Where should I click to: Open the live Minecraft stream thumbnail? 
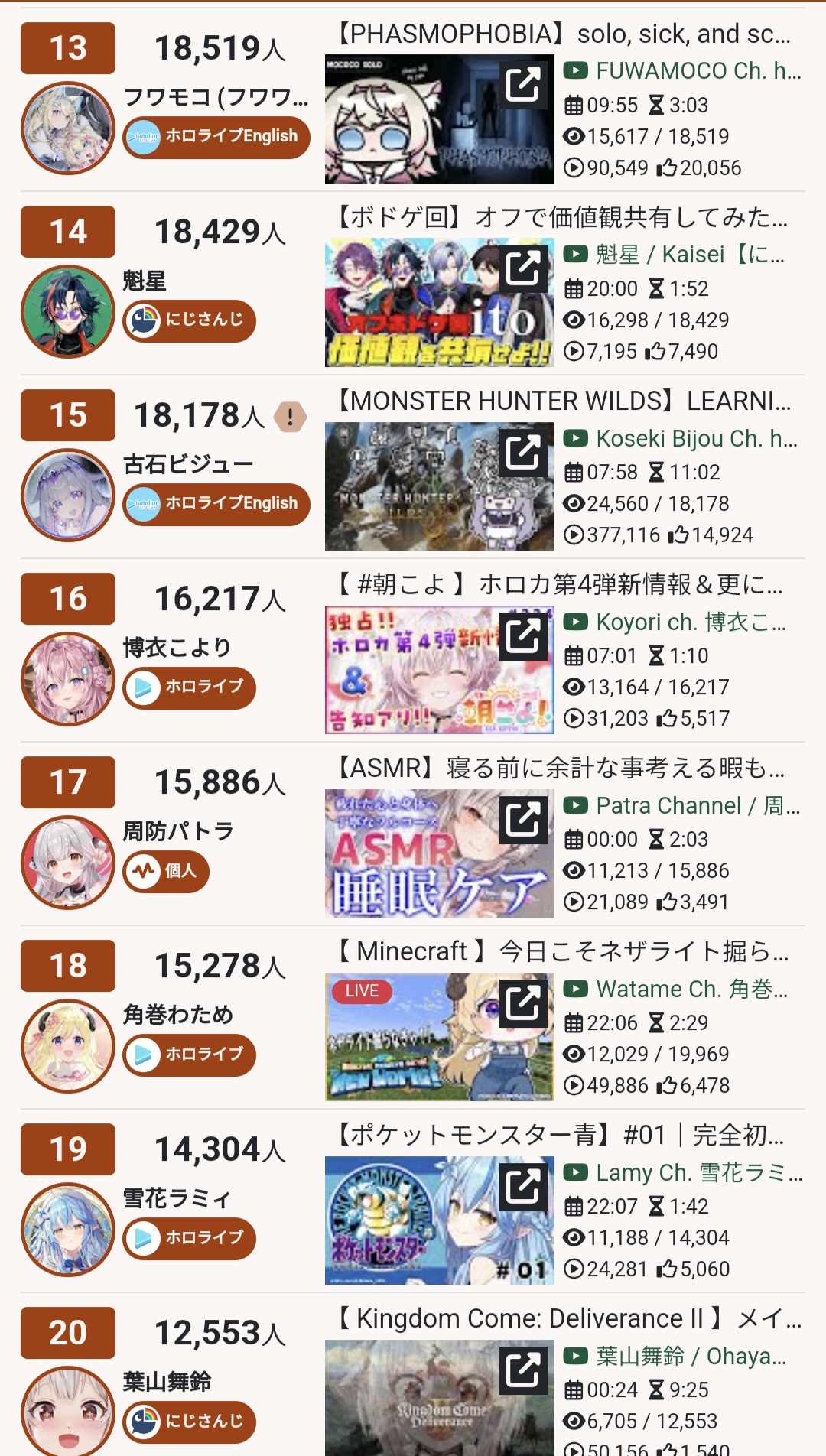pyautogui.click(x=439, y=1037)
